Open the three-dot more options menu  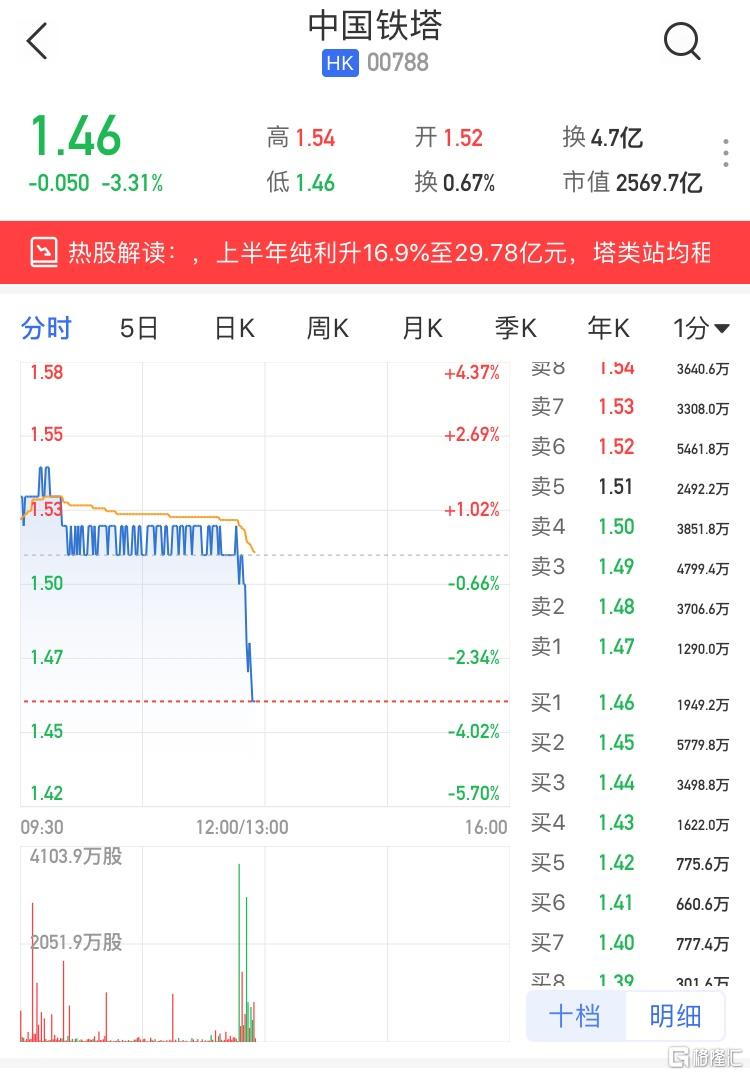coord(726,153)
